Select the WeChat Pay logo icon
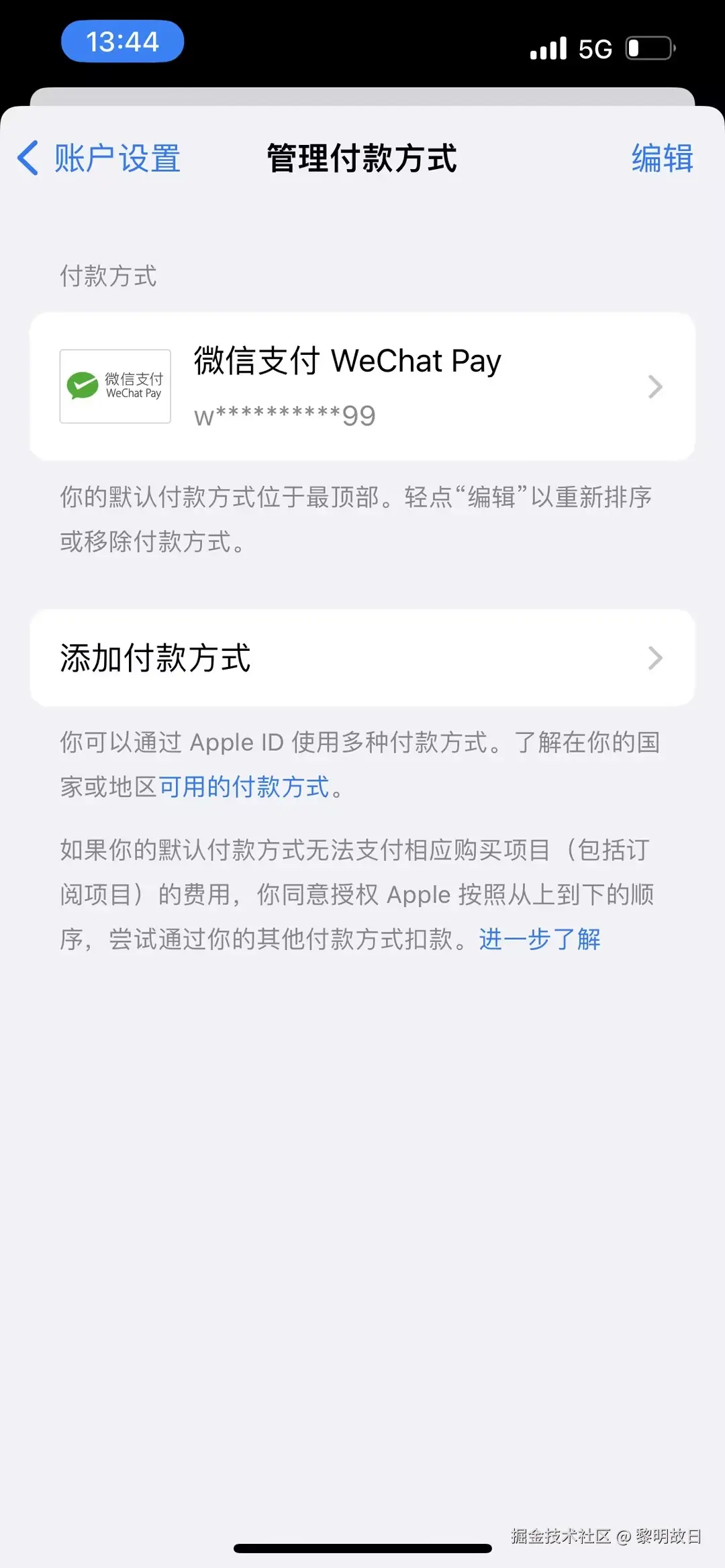725x1568 pixels. coord(114,386)
